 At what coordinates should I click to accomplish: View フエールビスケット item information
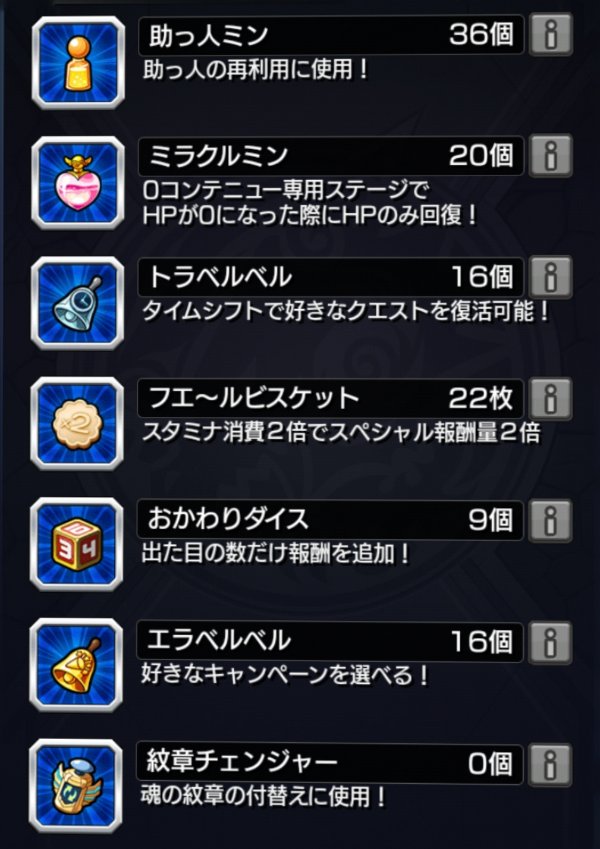coord(551,398)
